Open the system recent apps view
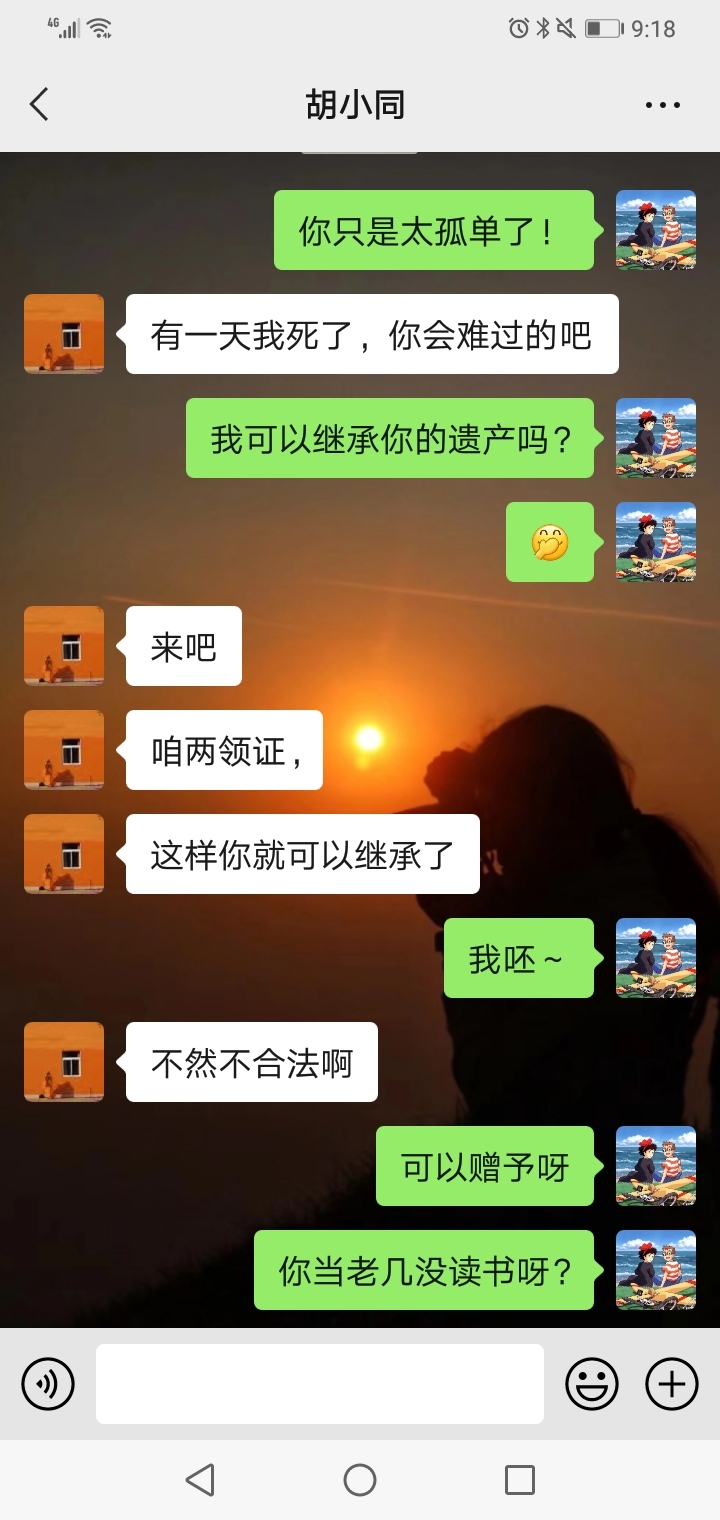The width and height of the screenshot is (720, 1520). tap(520, 1480)
